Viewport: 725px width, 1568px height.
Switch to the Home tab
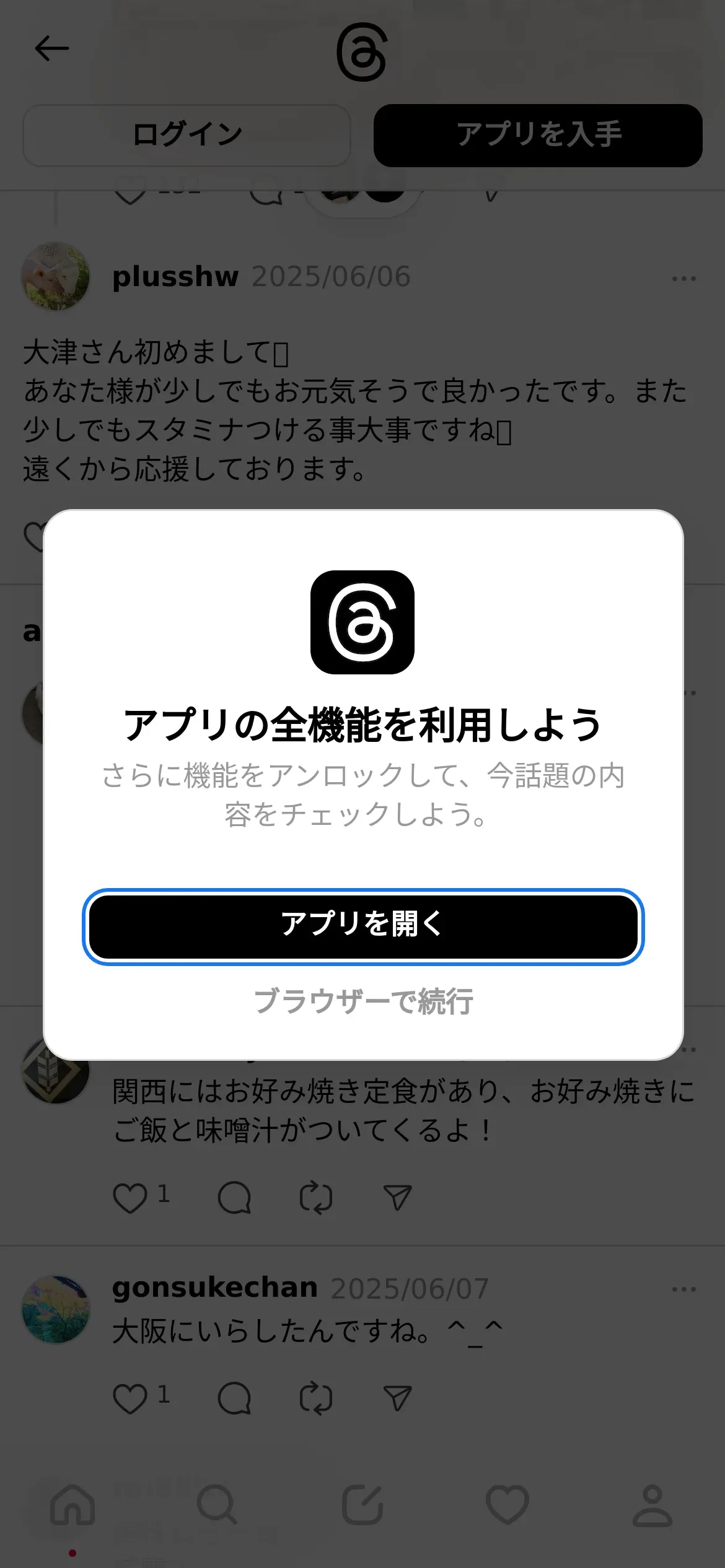click(72, 1505)
